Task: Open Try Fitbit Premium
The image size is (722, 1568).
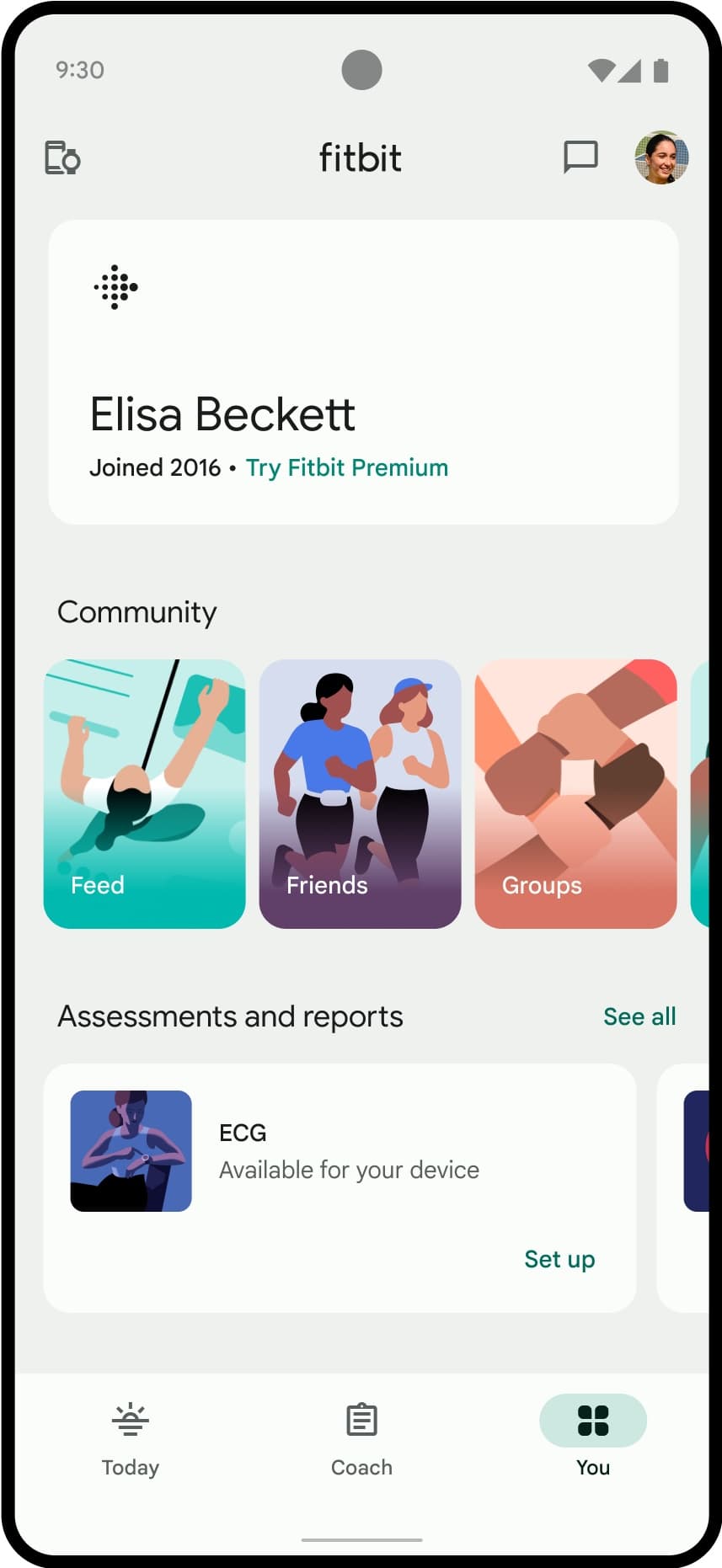Action: click(346, 467)
